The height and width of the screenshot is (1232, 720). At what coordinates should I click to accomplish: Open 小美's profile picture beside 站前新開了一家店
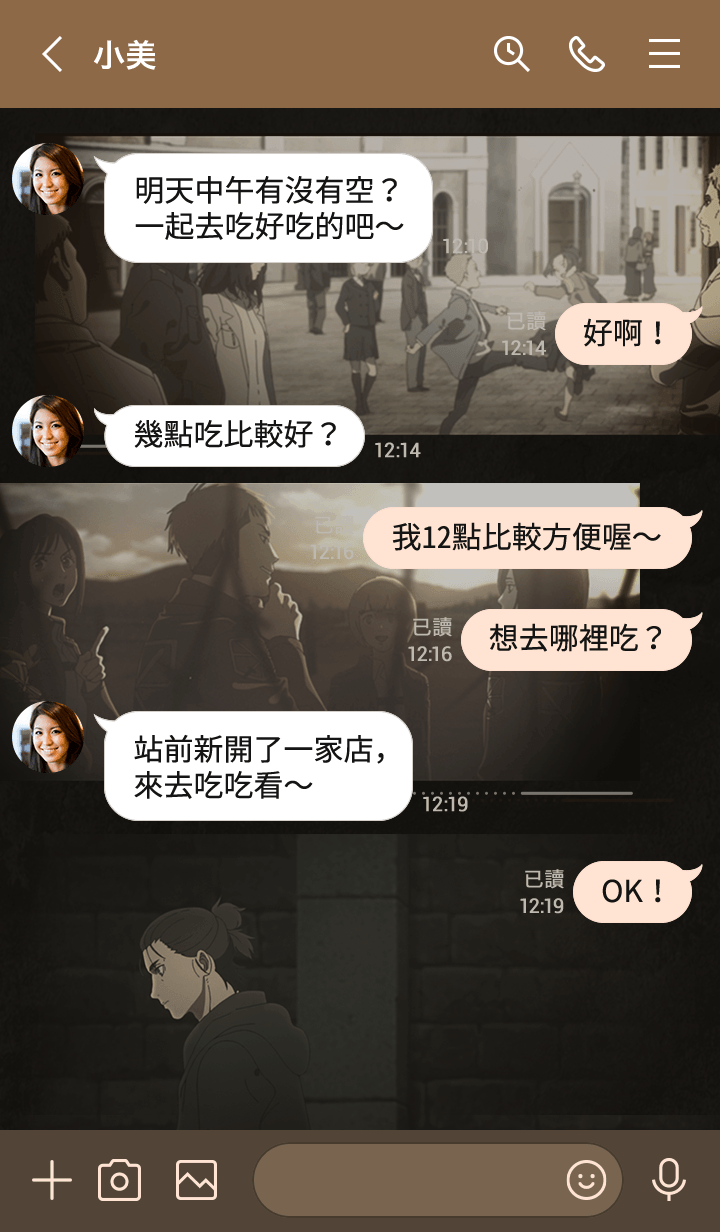48,737
